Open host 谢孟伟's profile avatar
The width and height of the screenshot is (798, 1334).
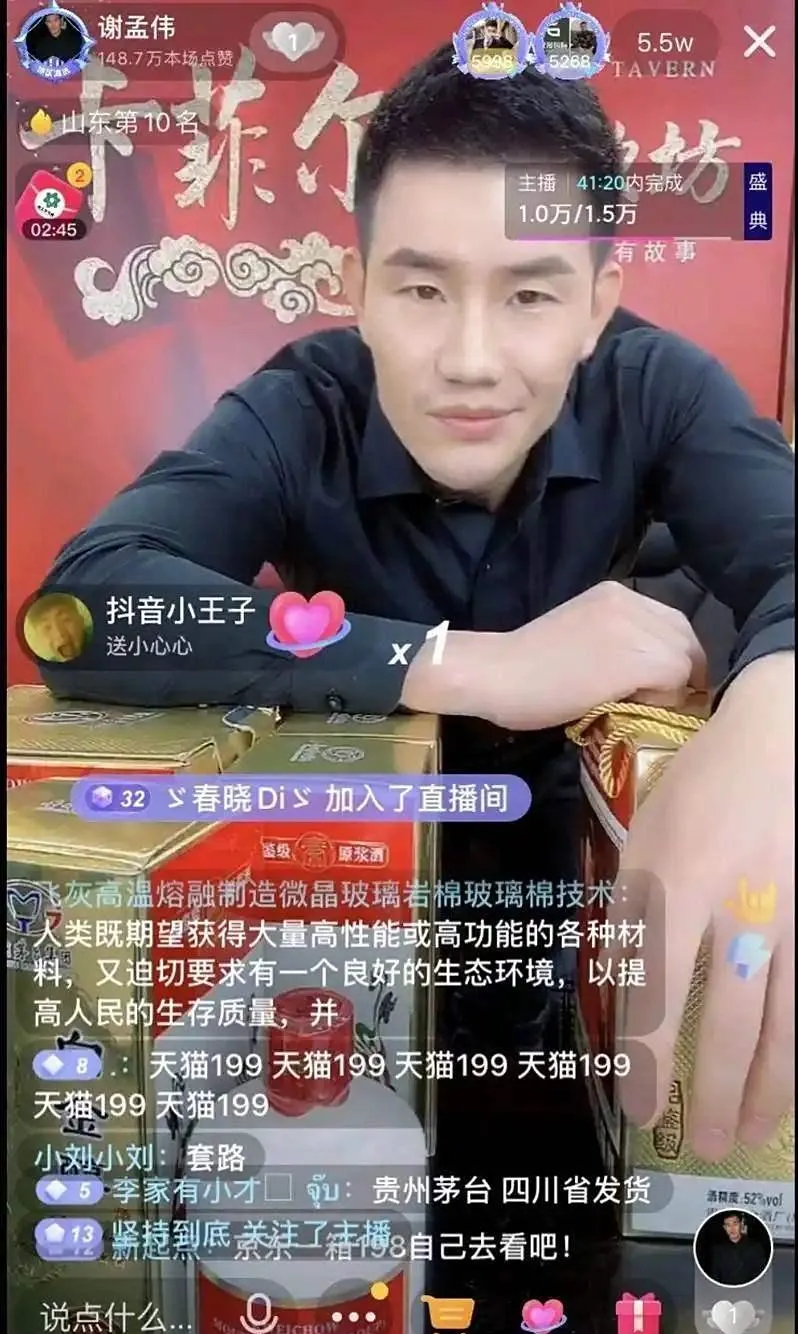54,42
